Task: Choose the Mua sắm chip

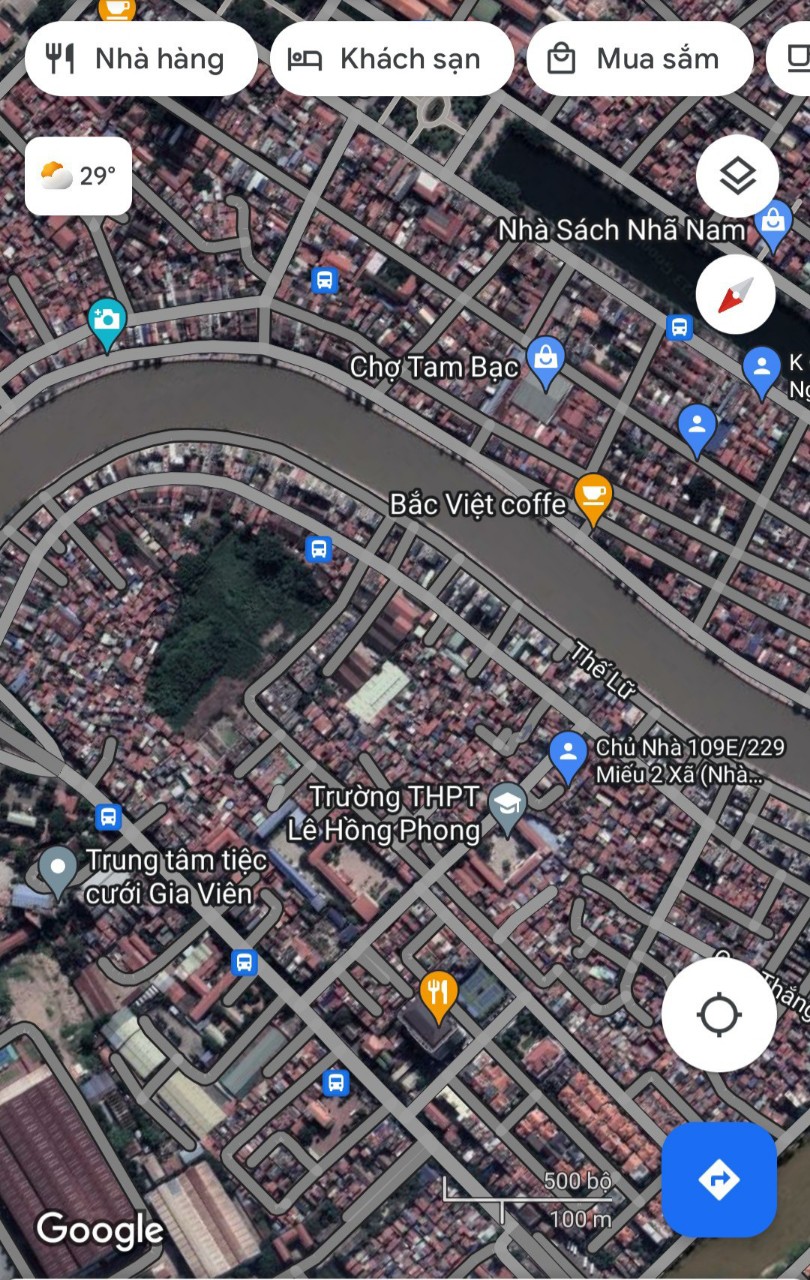Action: coord(639,59)
